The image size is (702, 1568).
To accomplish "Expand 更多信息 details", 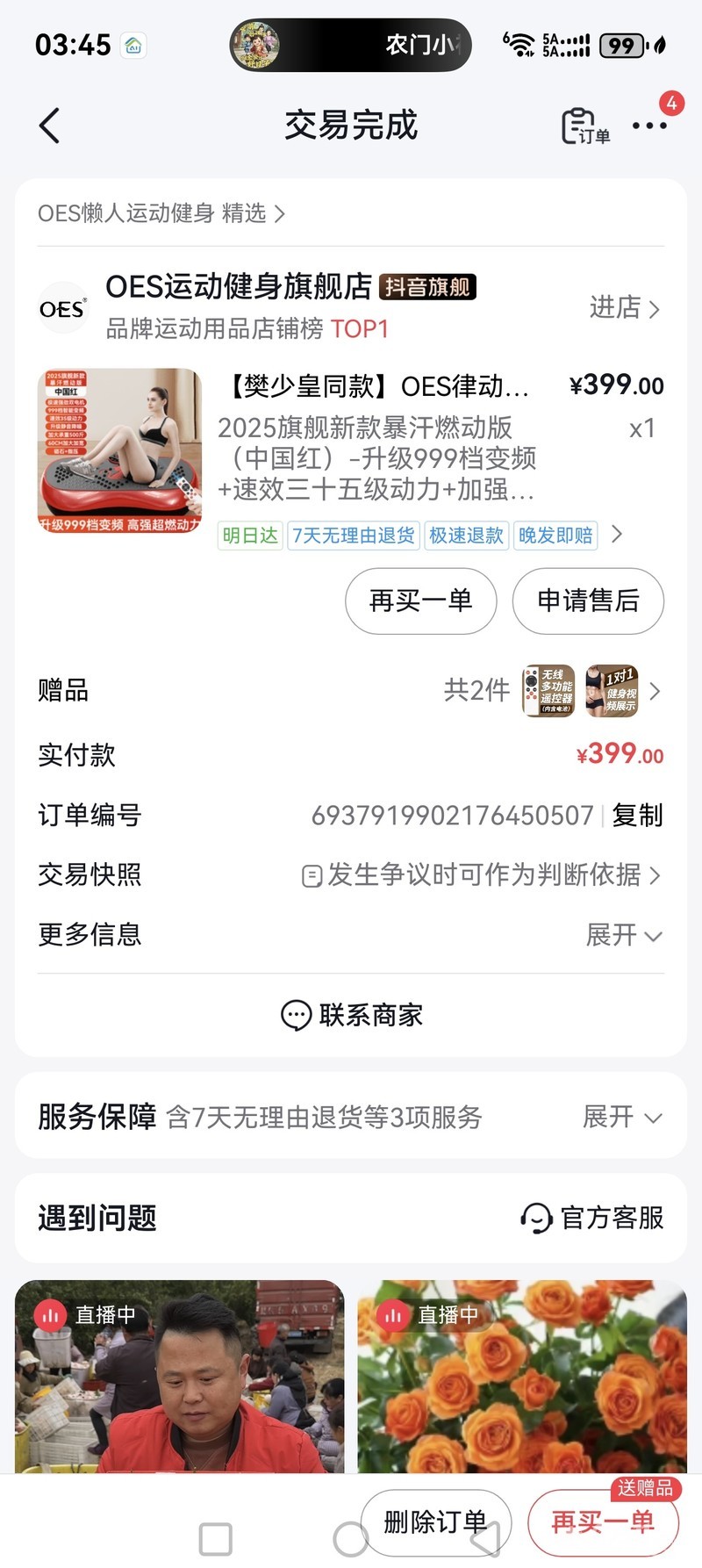I will [624, 935].
